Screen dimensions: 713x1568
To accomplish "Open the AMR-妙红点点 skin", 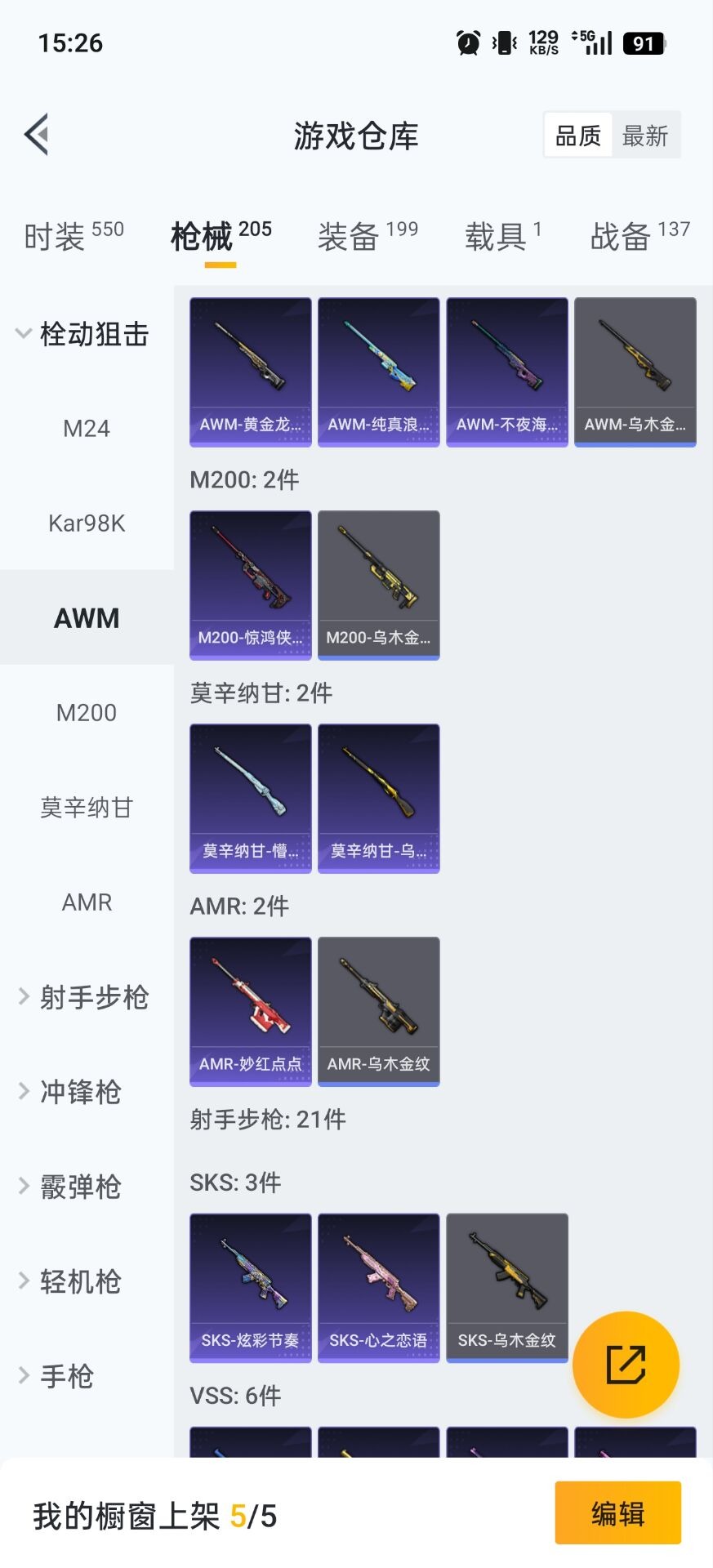I will [251, 1011].
